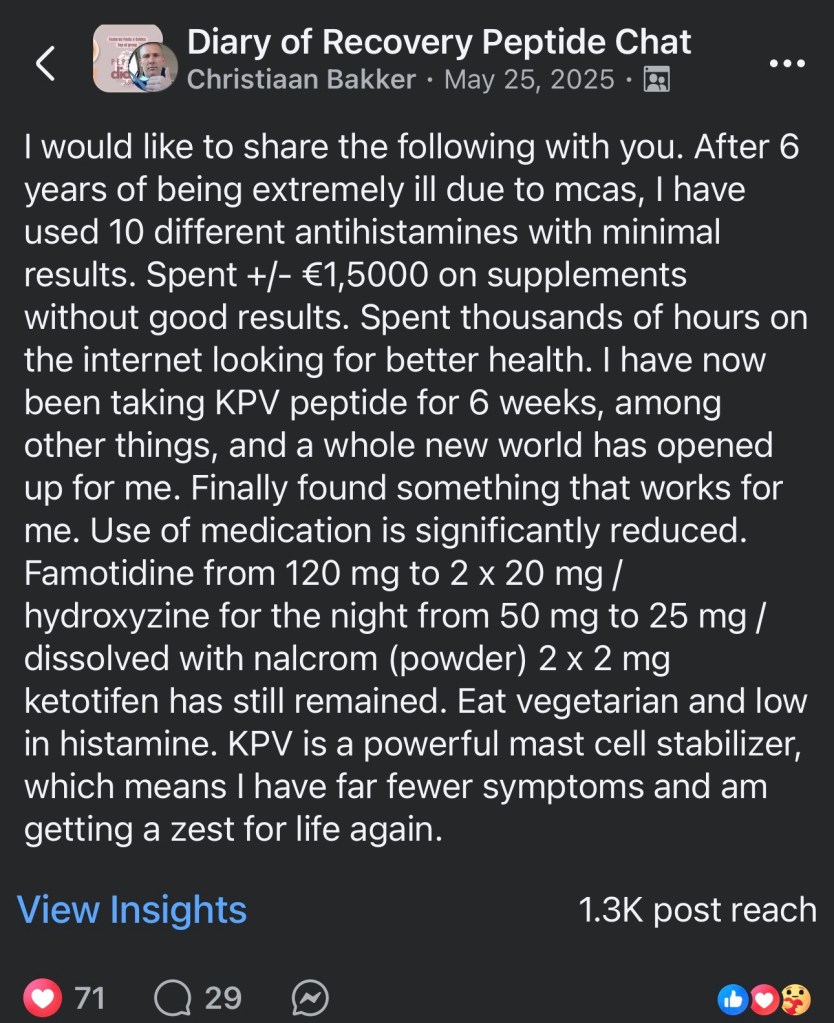This screenshot has width=834, height=1023.
Task: View Christiaan Bakker's profile
Action: click(301, 80)
